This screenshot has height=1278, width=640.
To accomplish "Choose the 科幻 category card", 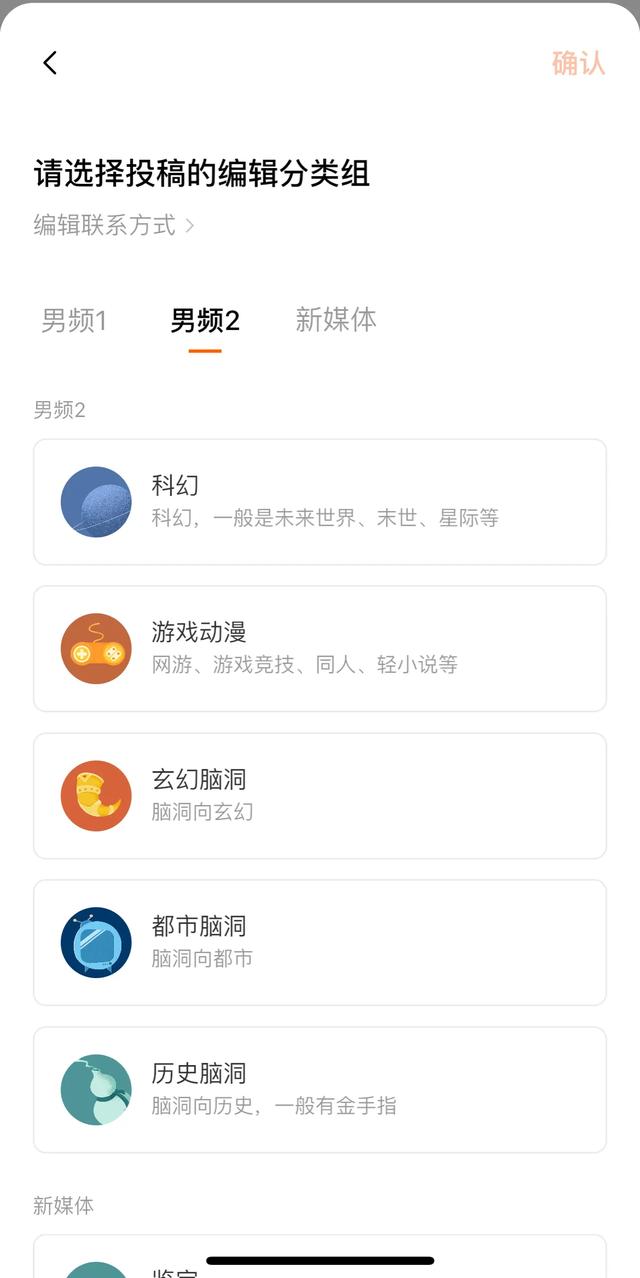I will coord(320,502).
